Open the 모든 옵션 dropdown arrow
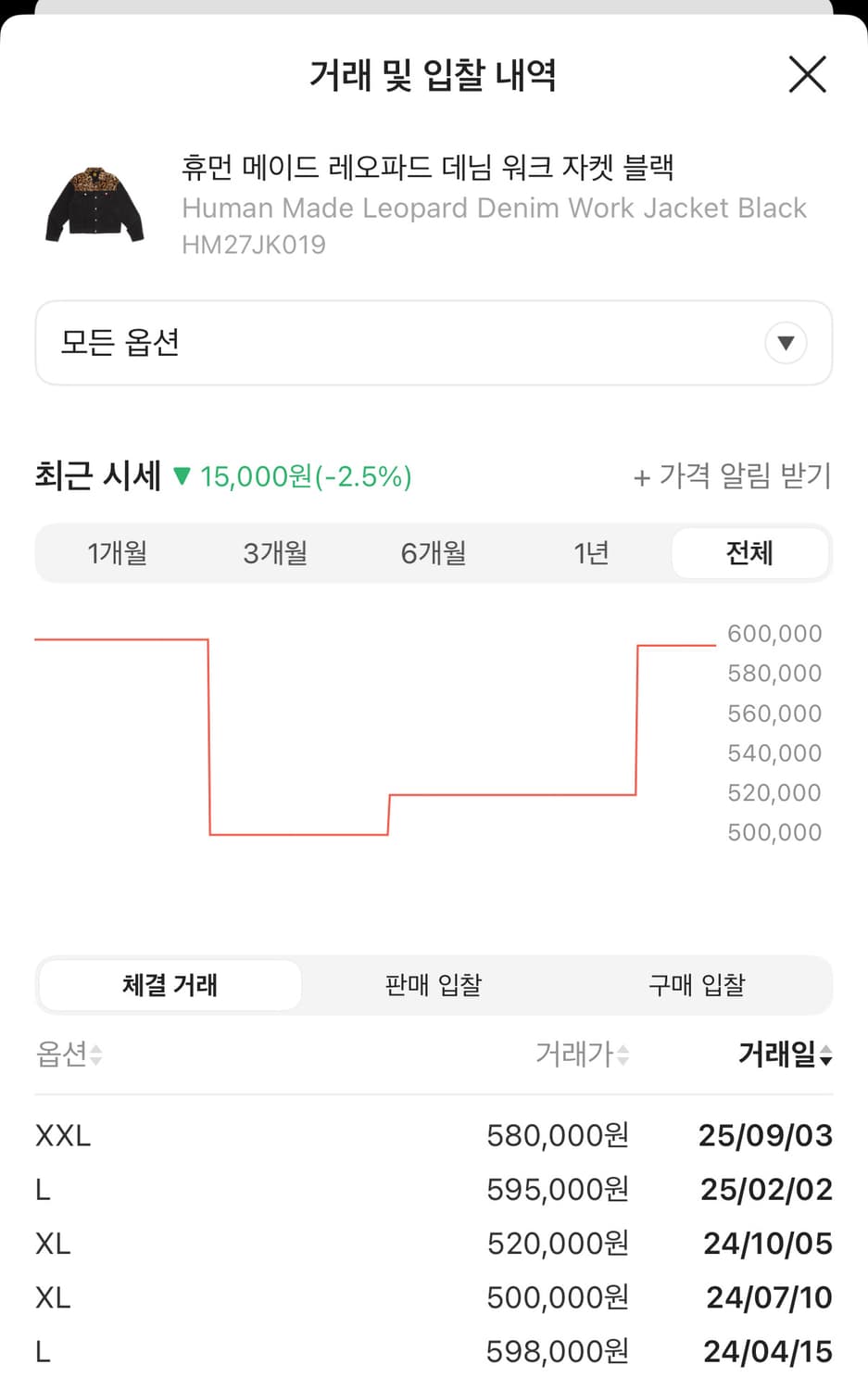This screenshot has height=1390, width=868. click(786, 343)
